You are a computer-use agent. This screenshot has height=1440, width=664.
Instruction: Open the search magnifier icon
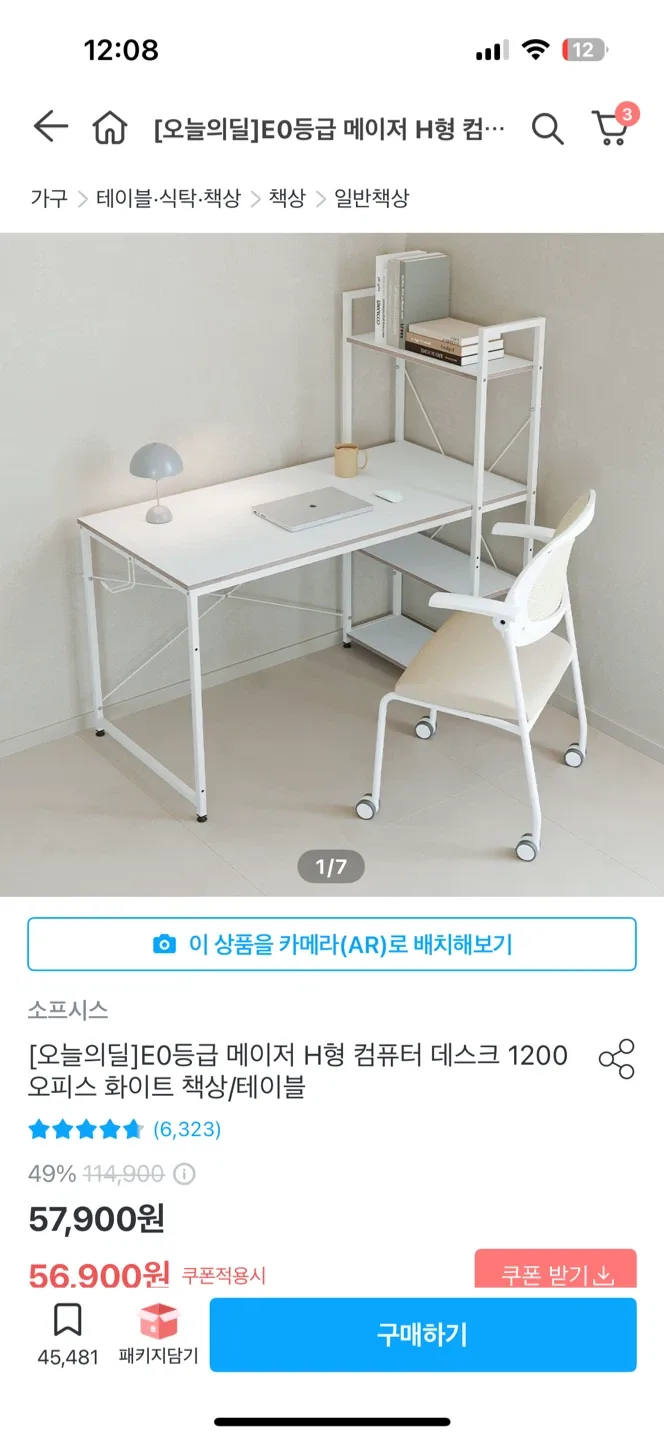coord(546,129)
